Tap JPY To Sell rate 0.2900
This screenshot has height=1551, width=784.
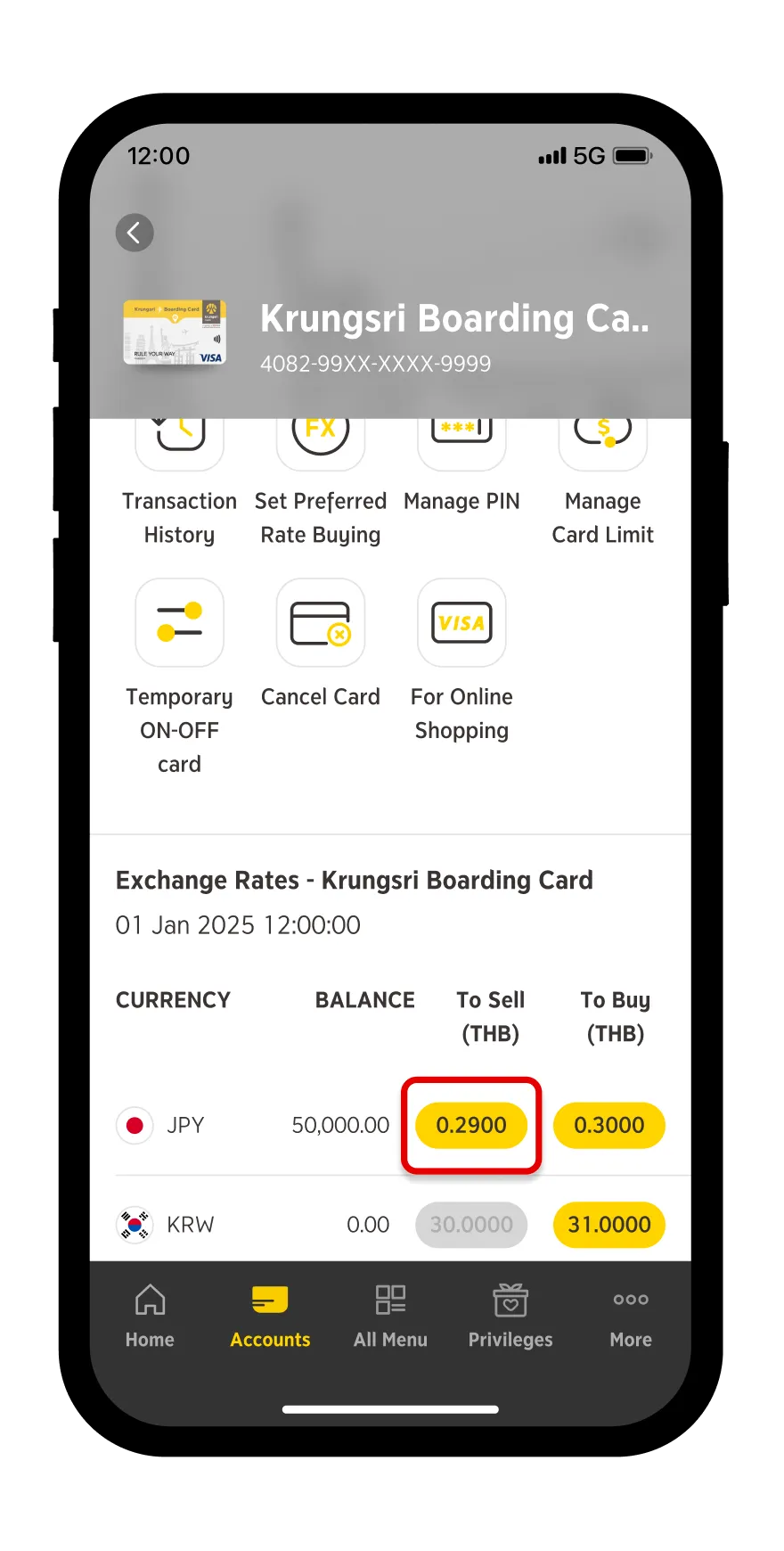pos(471,1125)
